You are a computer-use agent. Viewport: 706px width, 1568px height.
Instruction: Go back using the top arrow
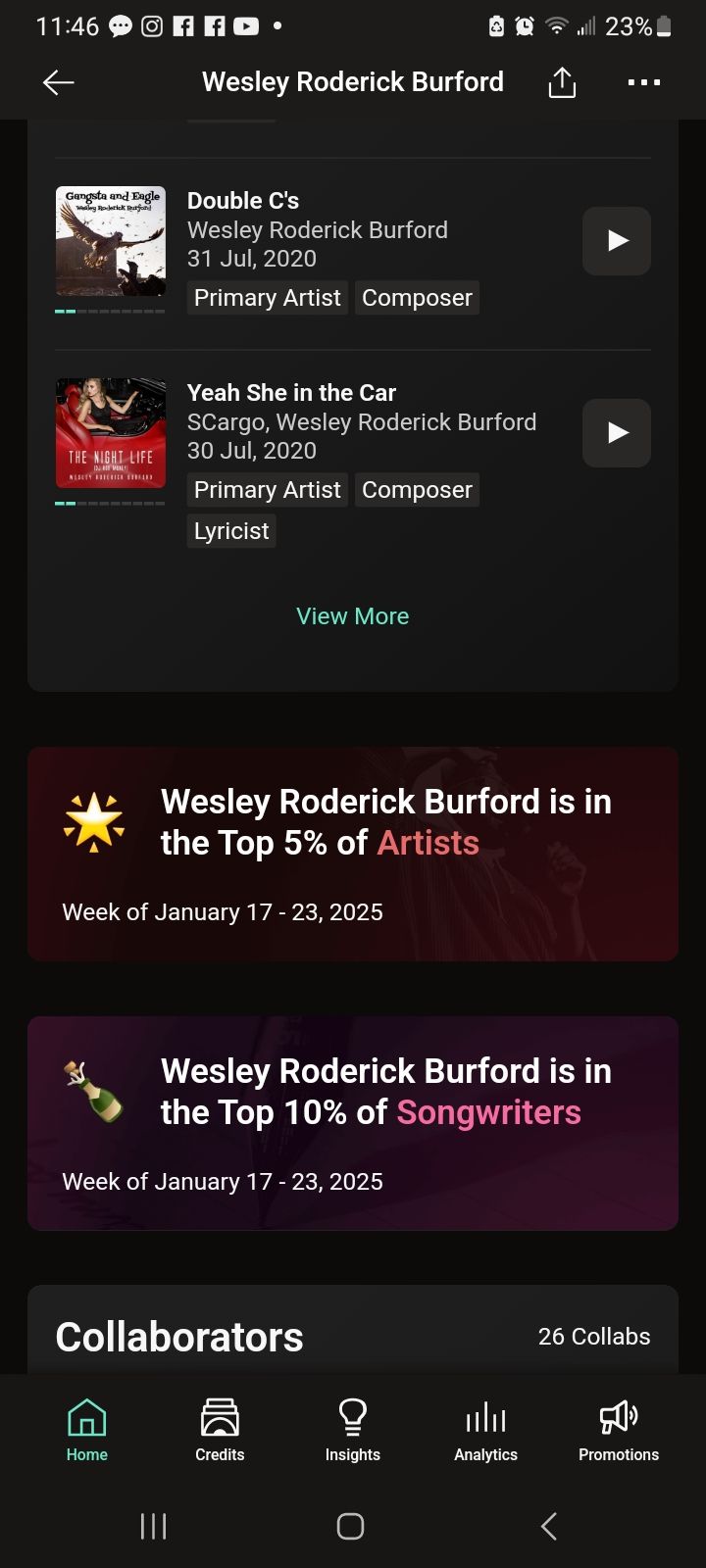pyautogui.click(x=59, y=82)
